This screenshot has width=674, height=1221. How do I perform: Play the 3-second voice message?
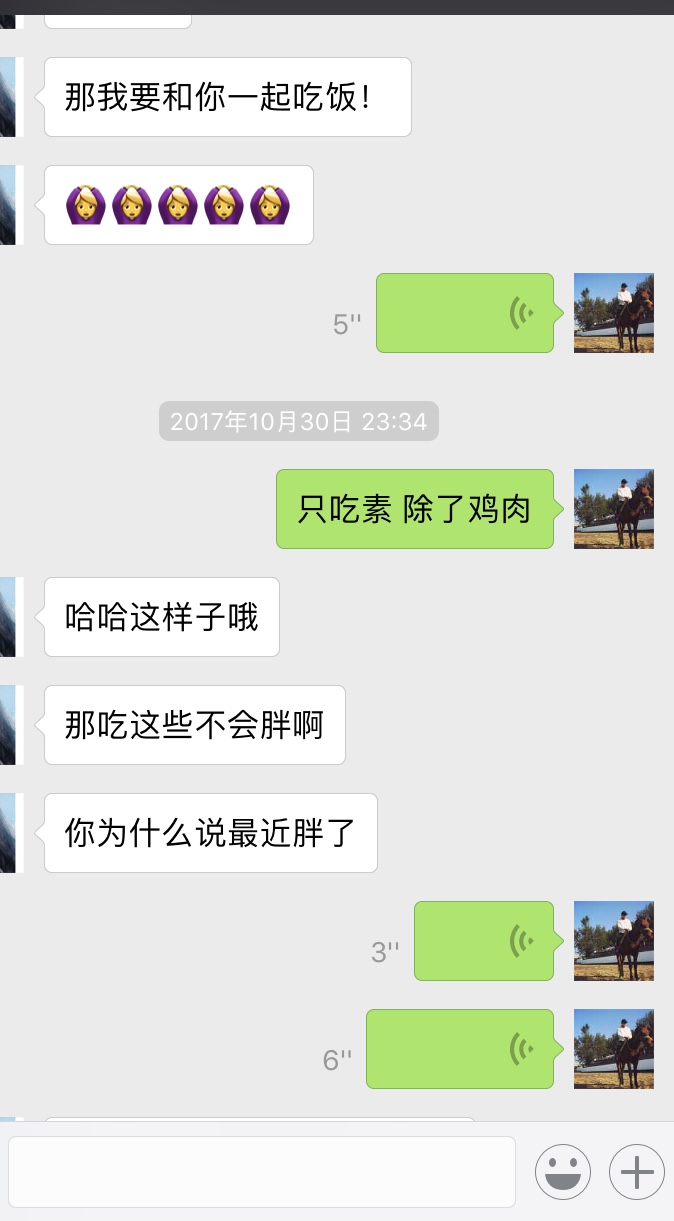tap(484, 941)
